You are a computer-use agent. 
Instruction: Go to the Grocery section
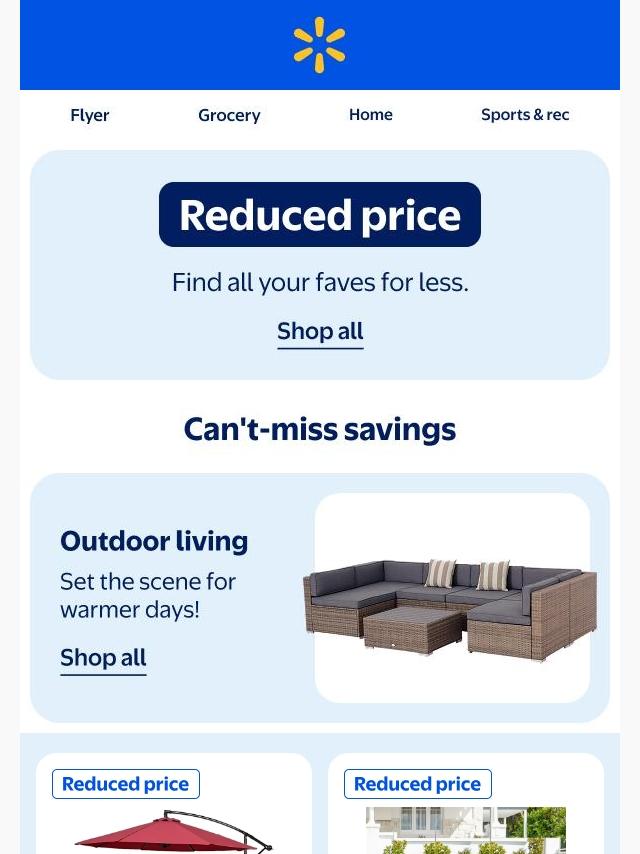coord(229,115)
